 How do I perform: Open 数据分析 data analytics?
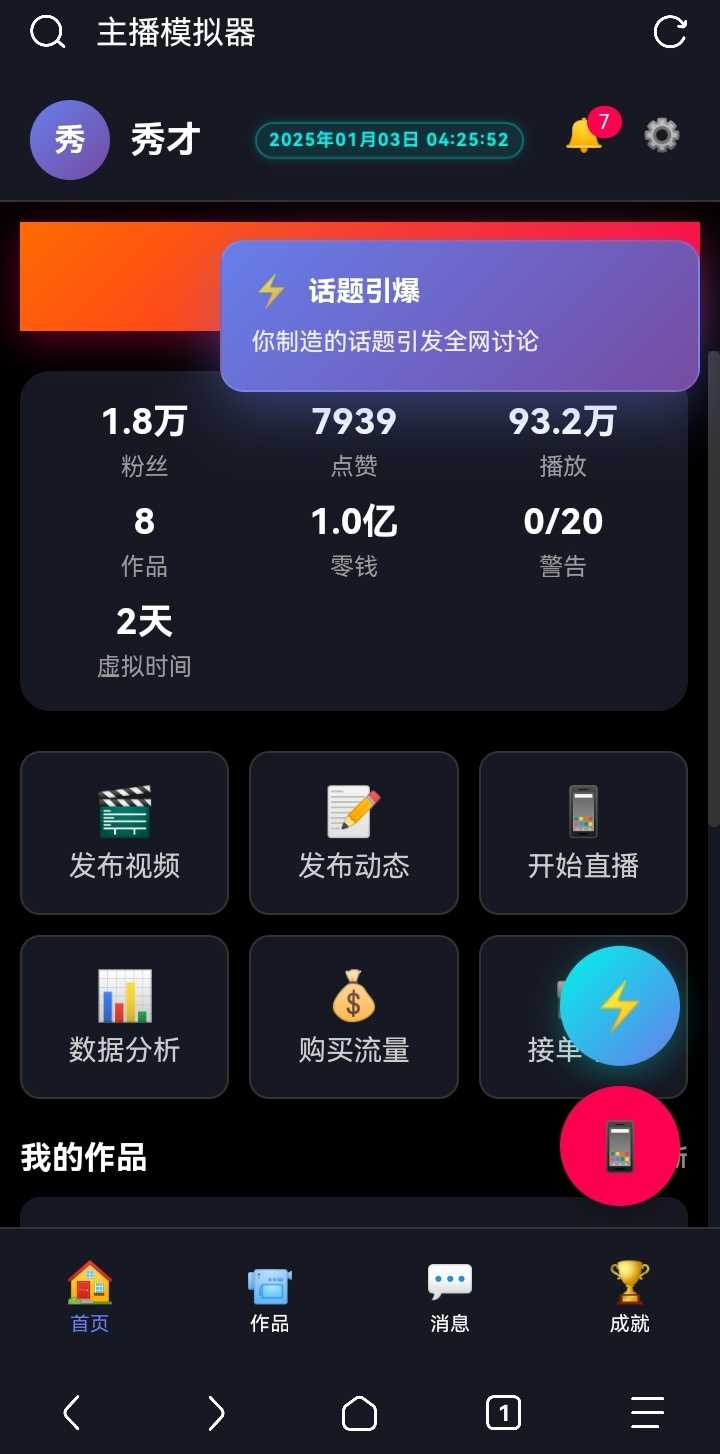124,1016
